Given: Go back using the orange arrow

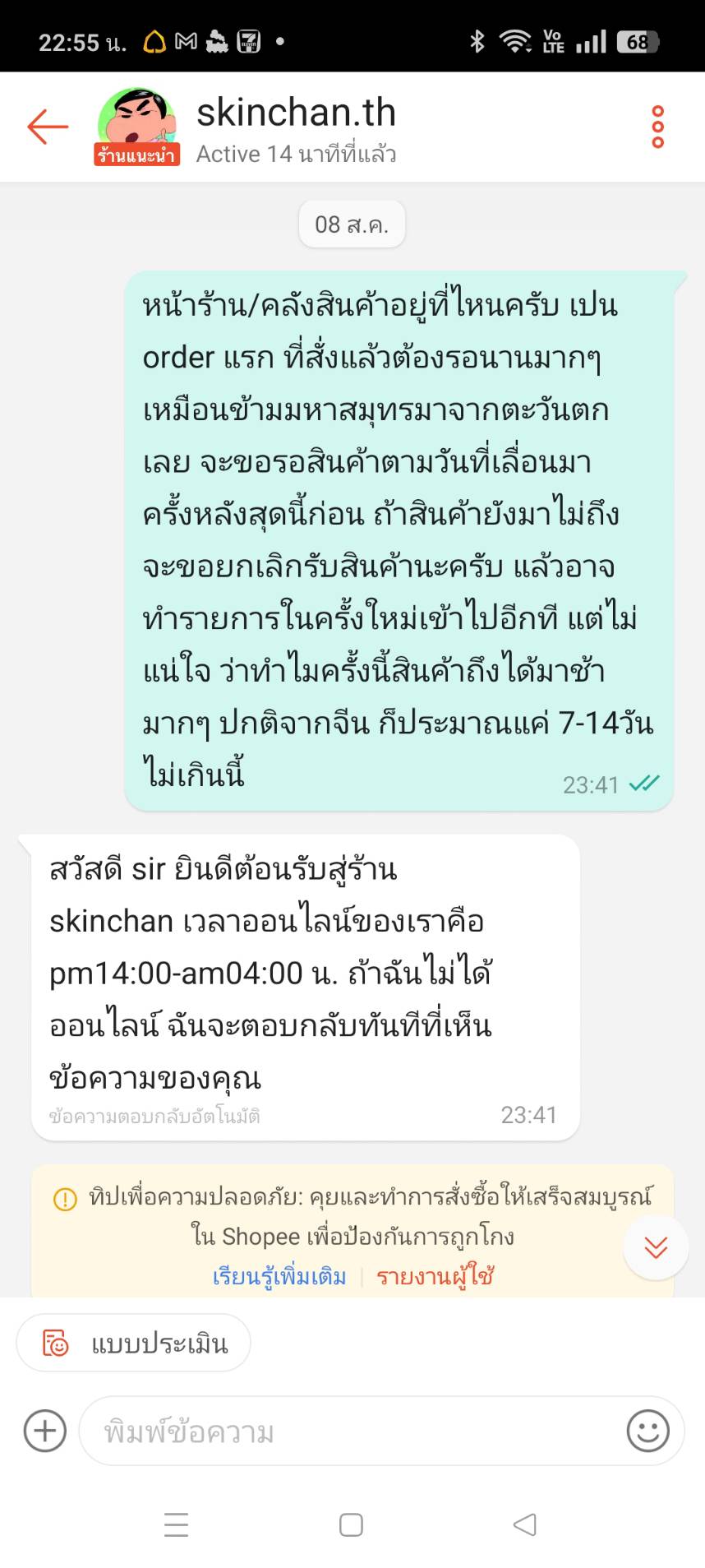Looking at the screenshot, I should pos(47,127).
